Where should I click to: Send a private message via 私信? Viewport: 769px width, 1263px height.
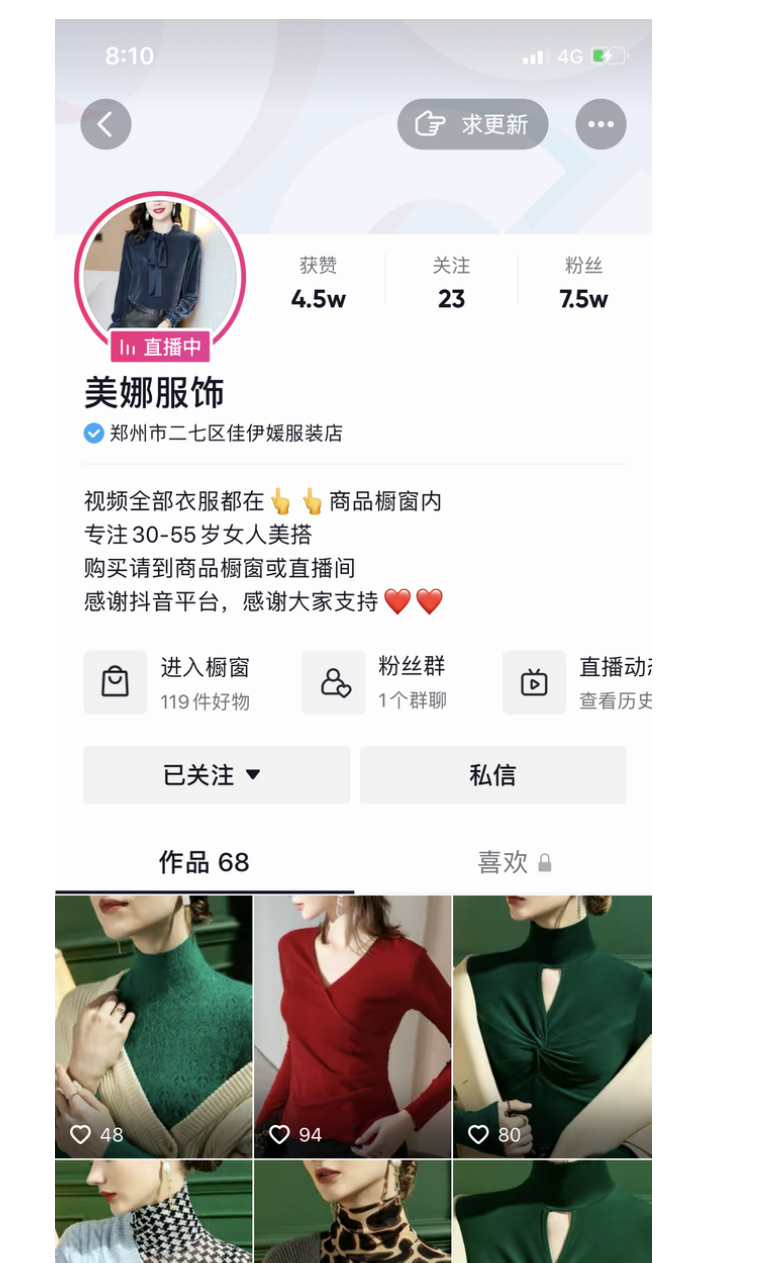pos(493,775)
